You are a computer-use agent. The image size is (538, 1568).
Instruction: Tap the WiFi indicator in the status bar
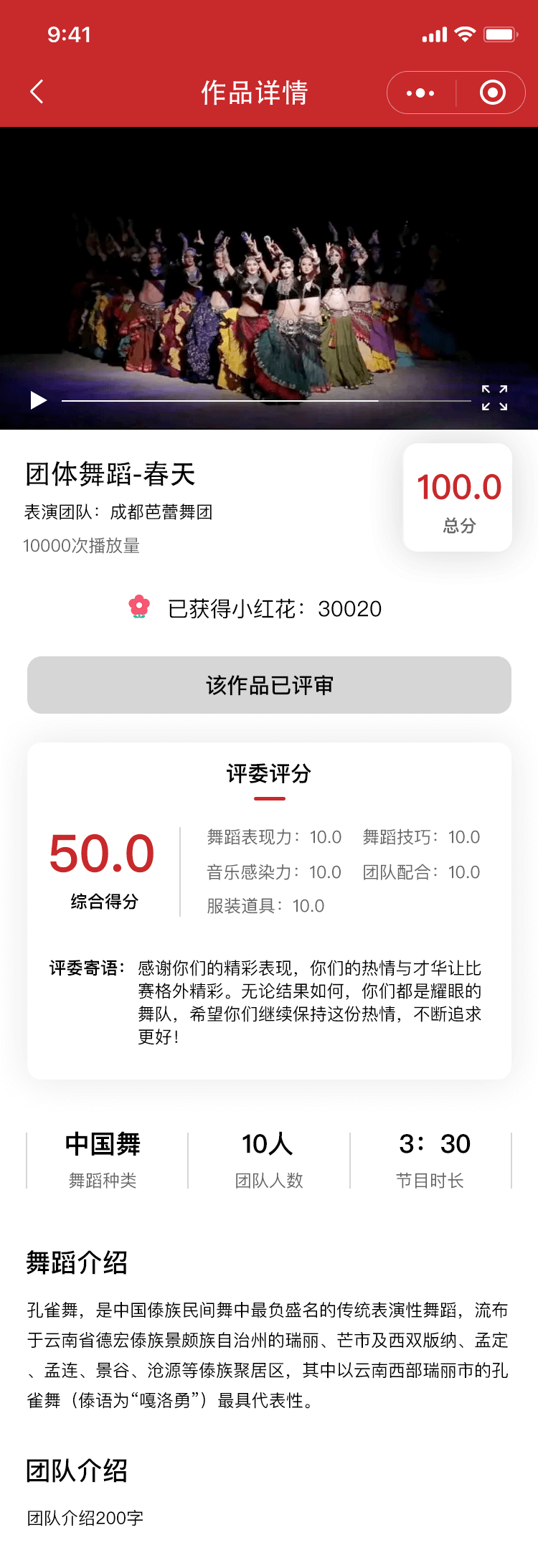pos(466,34)
